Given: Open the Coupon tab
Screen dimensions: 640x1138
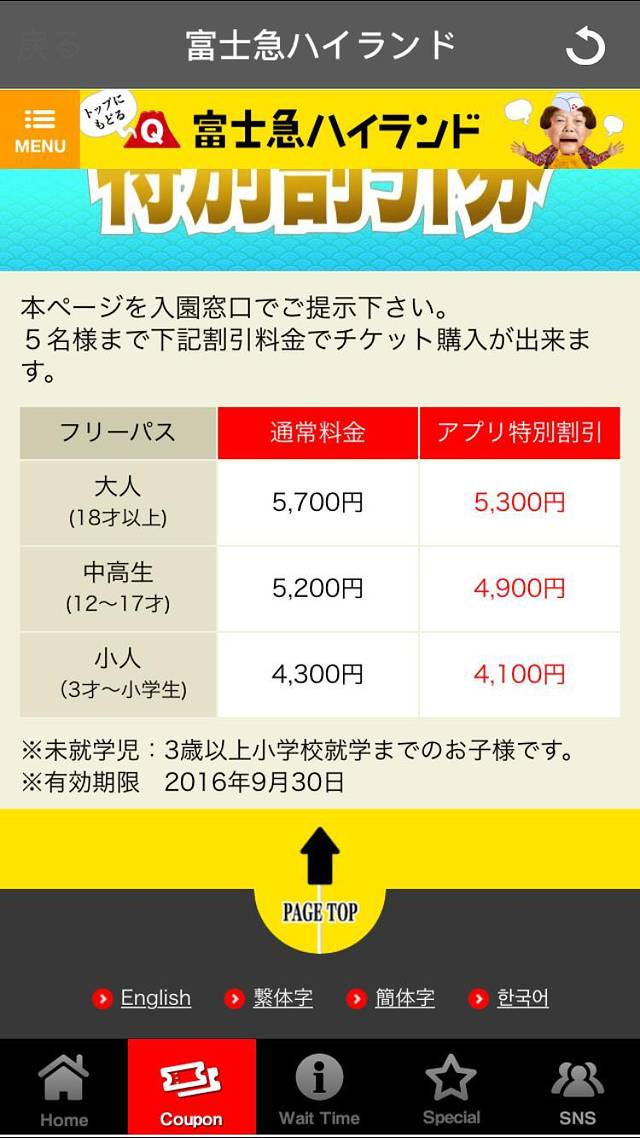Looking at the screenshot, I should [x=191, y=1090].
